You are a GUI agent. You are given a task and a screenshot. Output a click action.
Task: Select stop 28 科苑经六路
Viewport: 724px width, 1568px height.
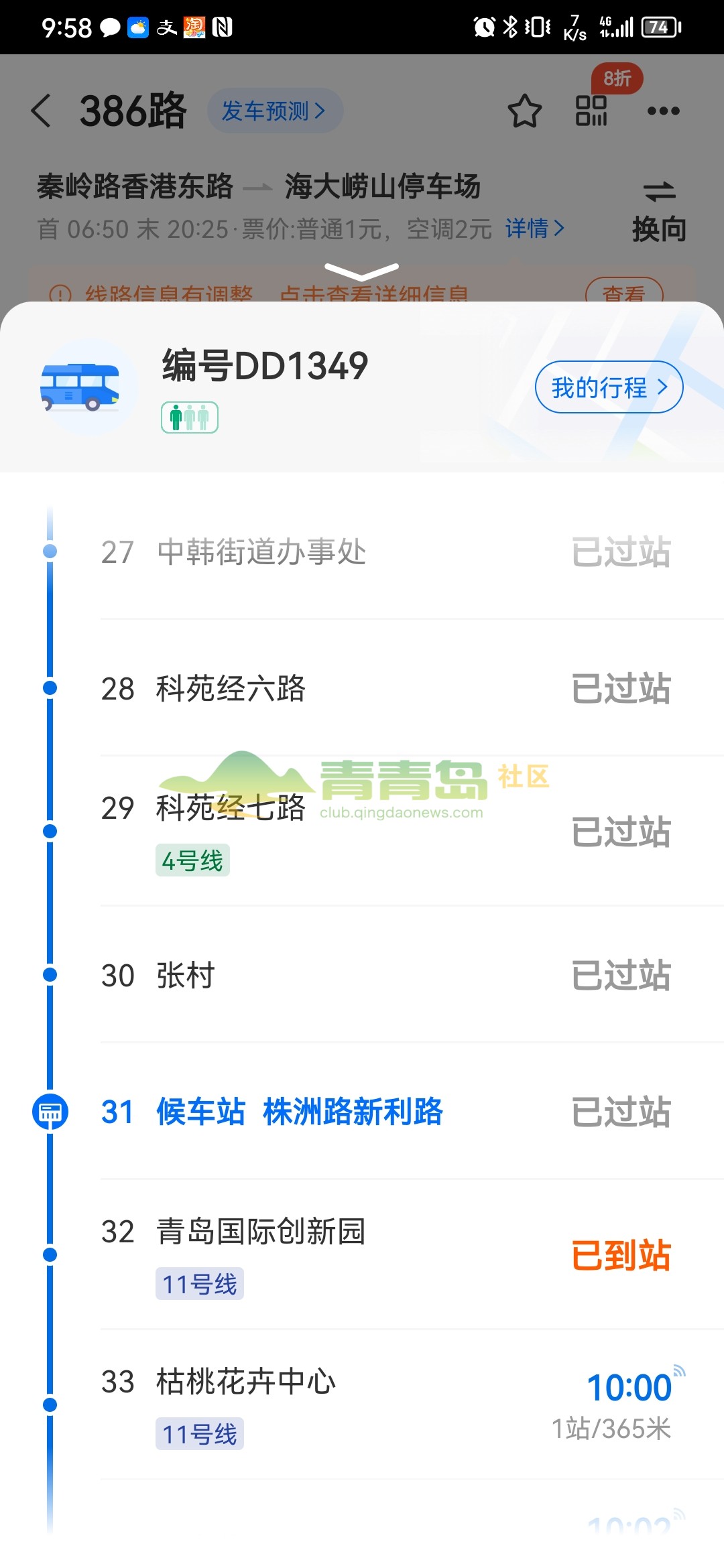point(230,689)
